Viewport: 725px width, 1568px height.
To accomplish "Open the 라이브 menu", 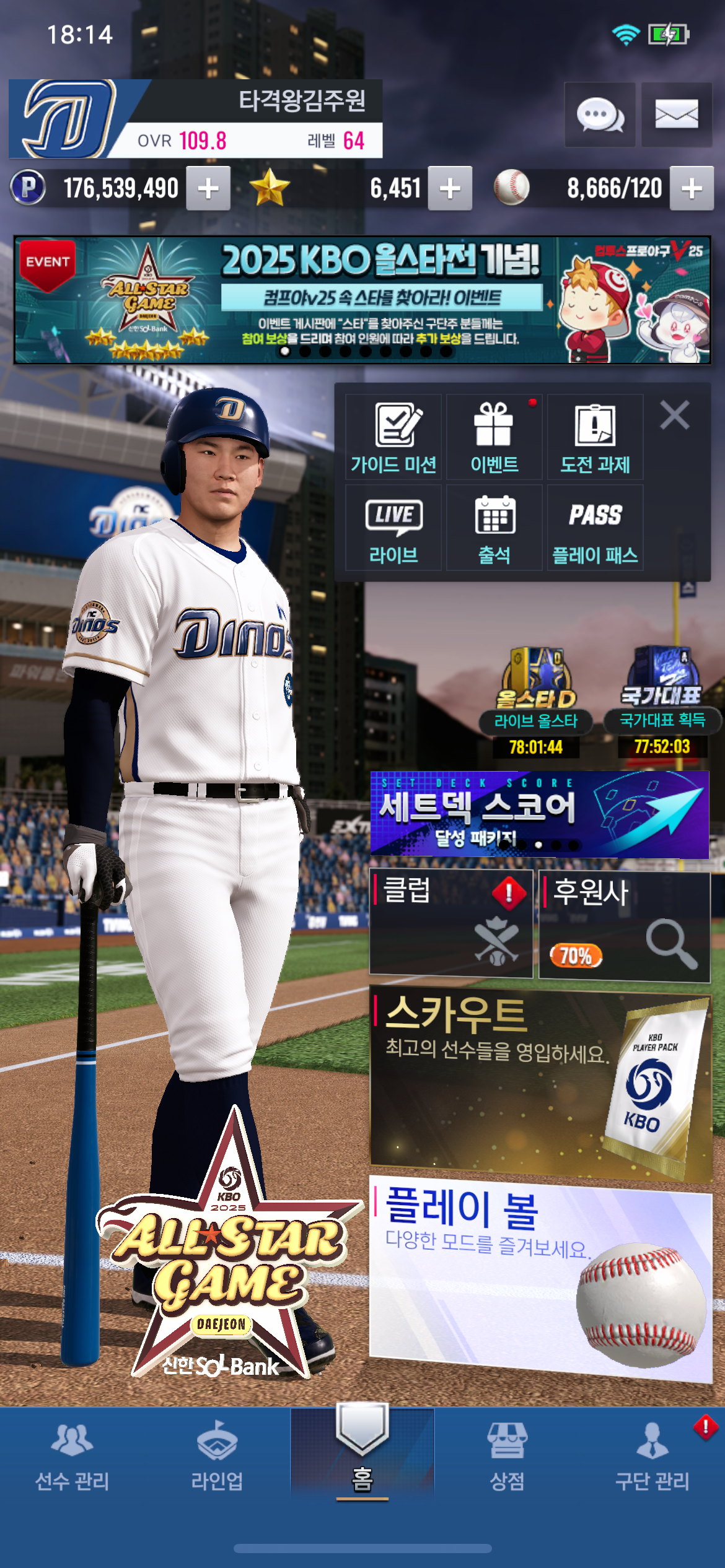I will [393, 528].
